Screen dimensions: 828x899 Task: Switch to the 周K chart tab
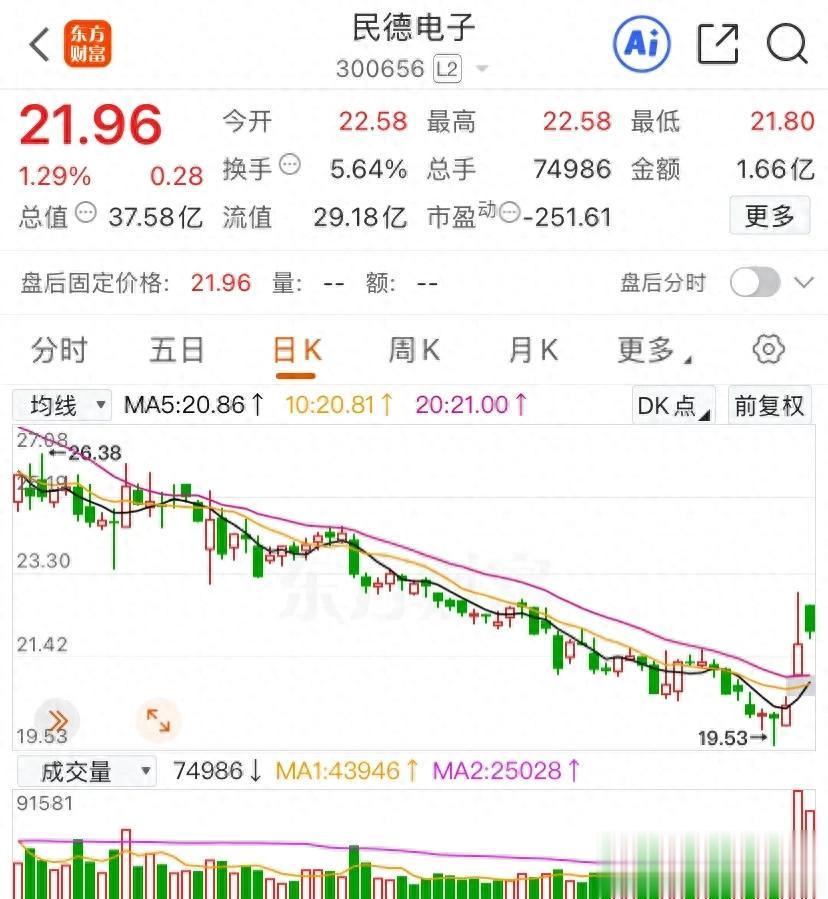pyautogui.click(x=414, y=350)
